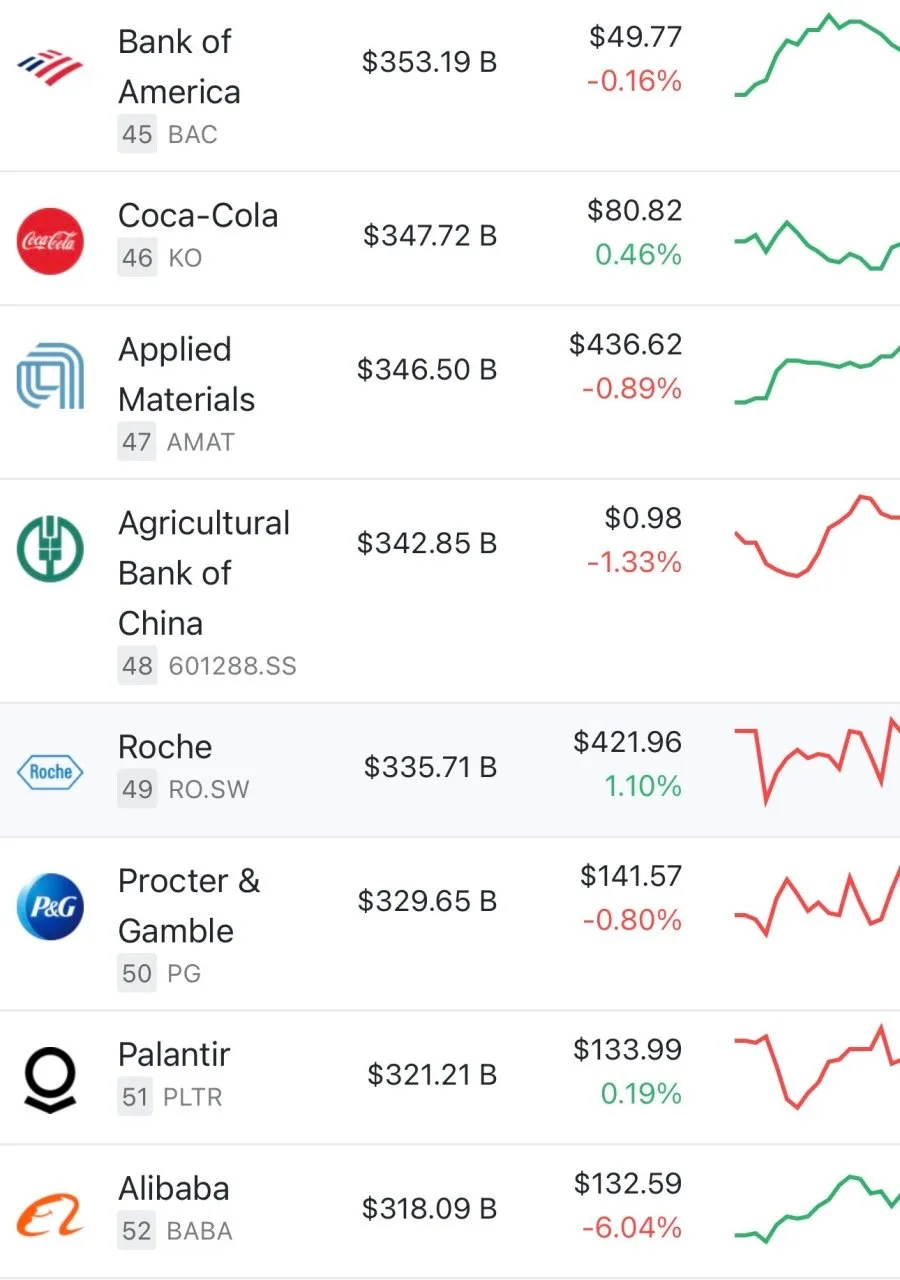View Agricultural Bank of China details

pos(450,591)
